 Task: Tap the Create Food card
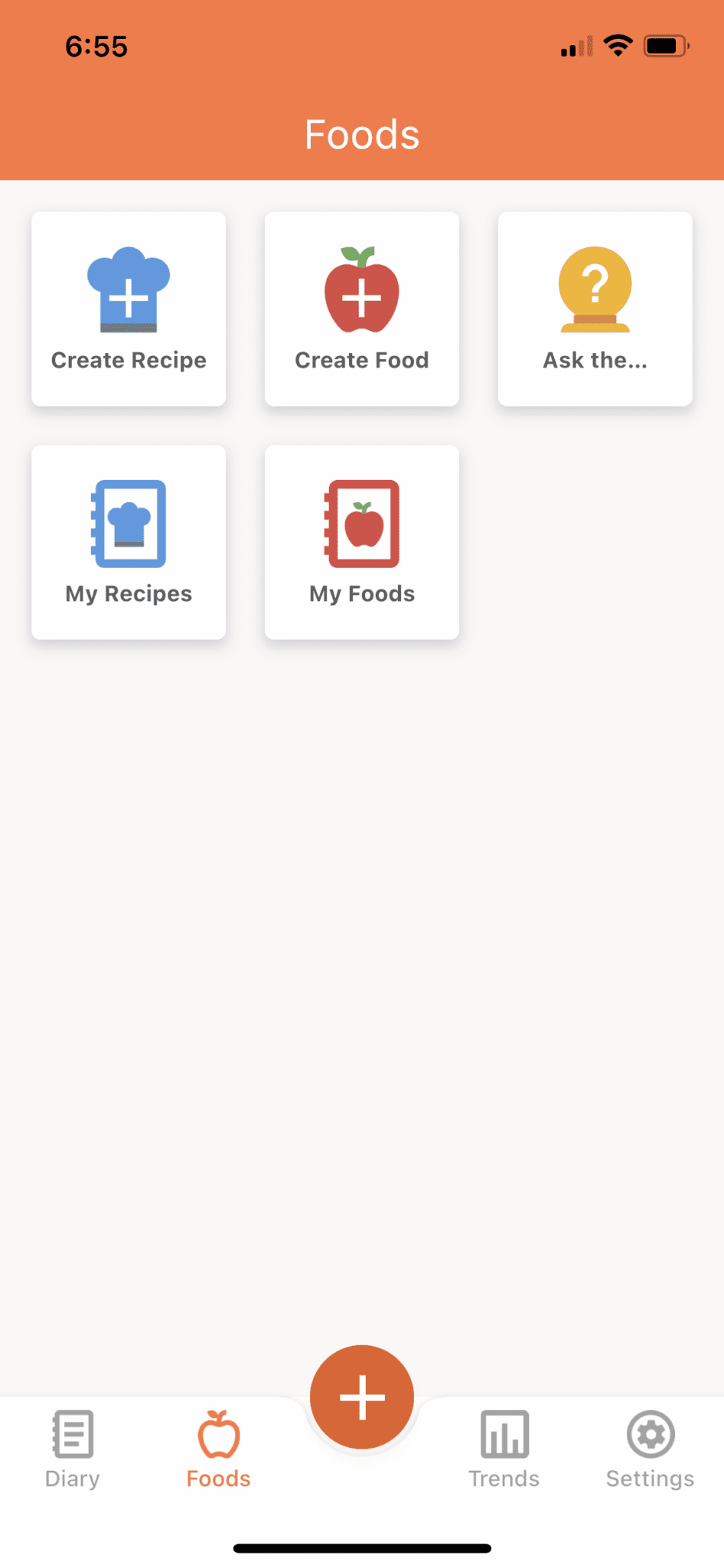coord(361,309)
